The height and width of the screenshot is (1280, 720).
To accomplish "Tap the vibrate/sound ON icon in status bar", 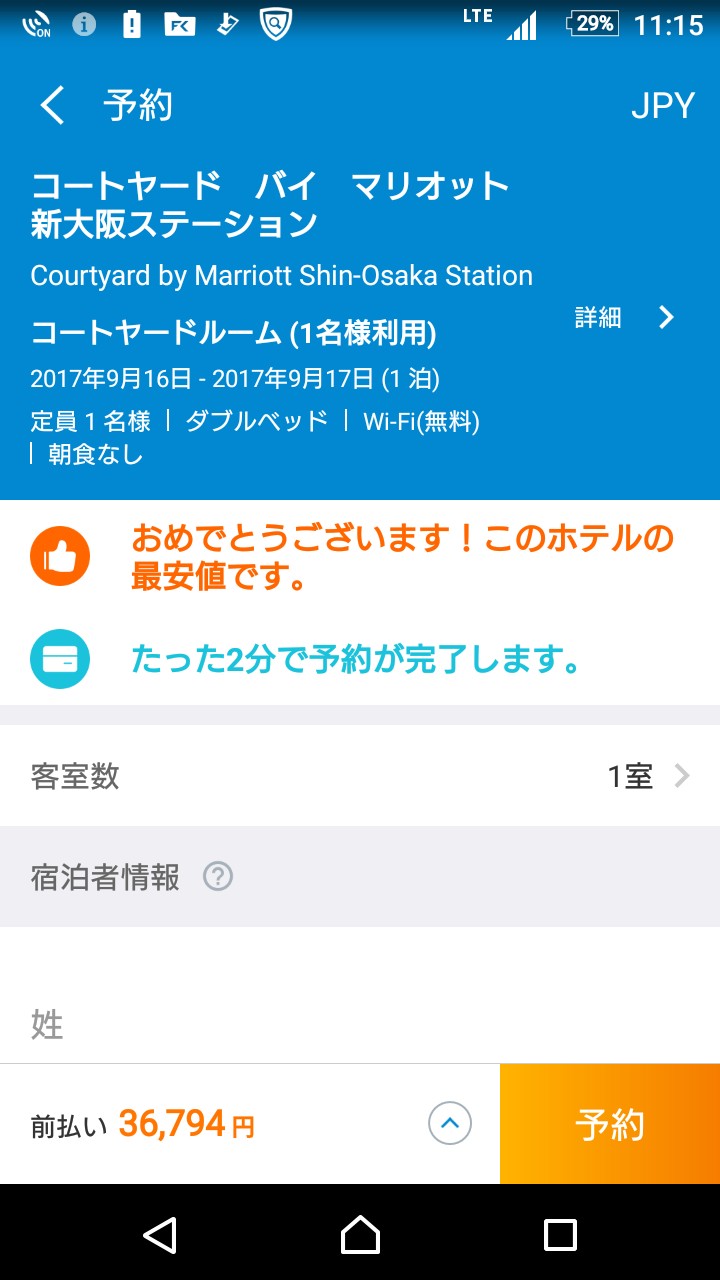I will (36, 24).
